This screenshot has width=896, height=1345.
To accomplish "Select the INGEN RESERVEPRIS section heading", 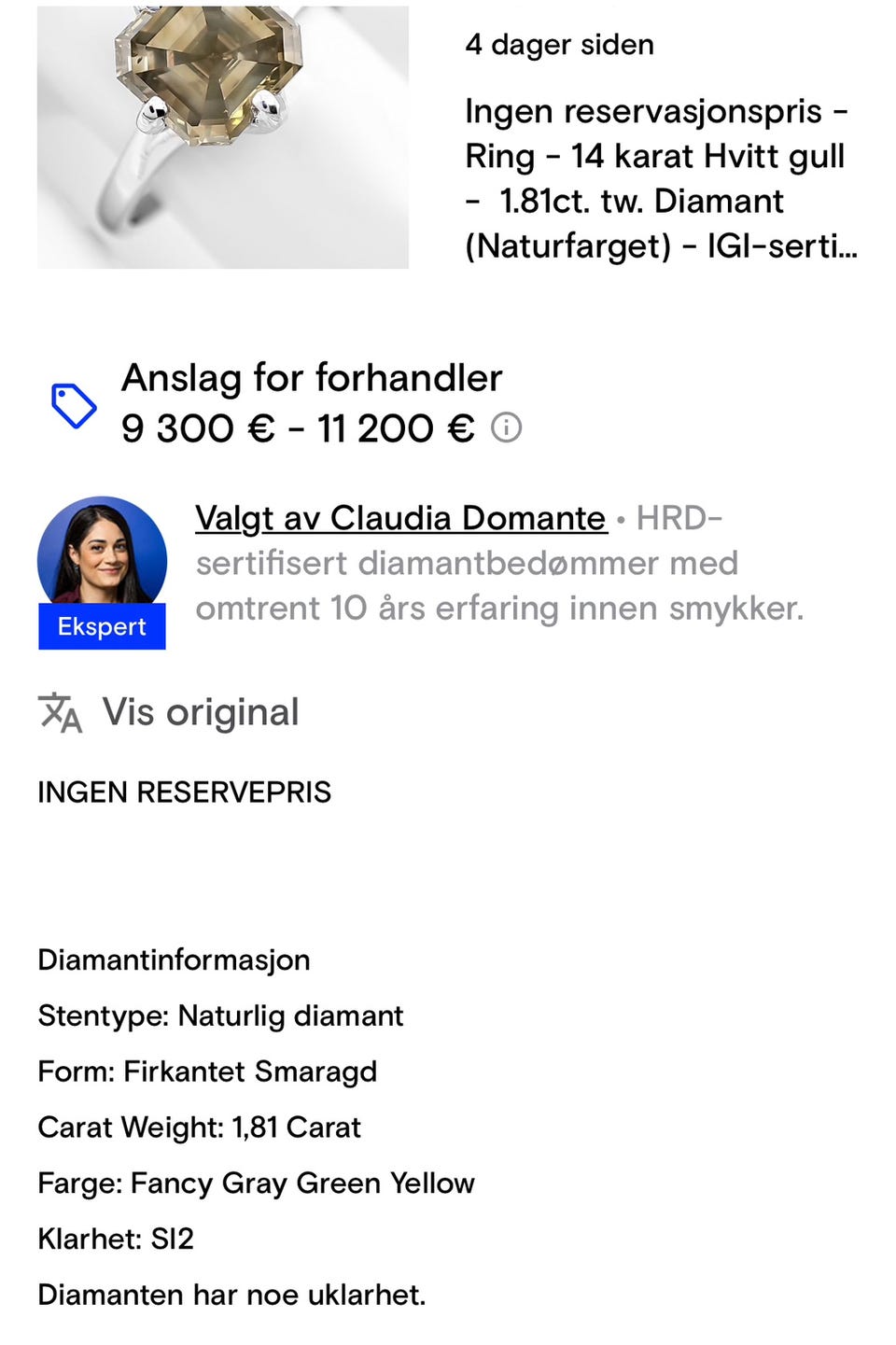I will pyautogui.click(x=184, y=792).
